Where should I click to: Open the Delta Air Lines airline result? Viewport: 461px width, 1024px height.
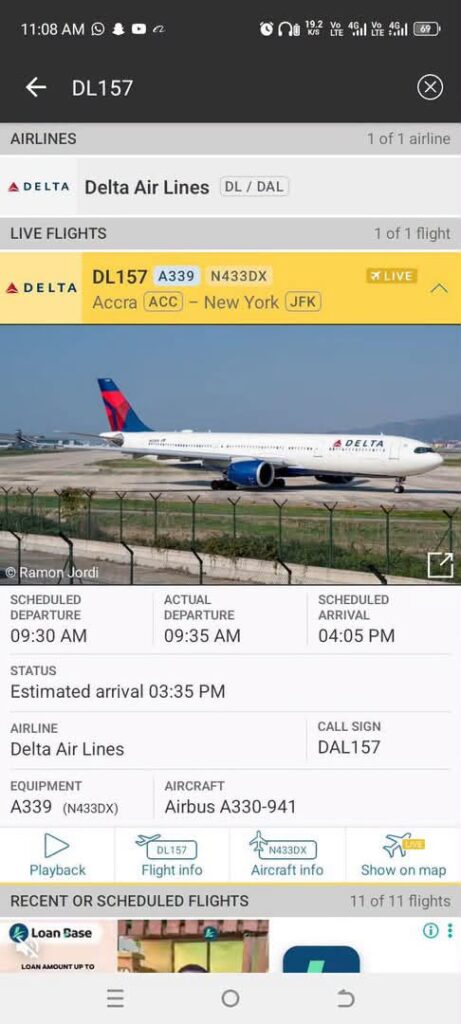click(x=230, y=187)
